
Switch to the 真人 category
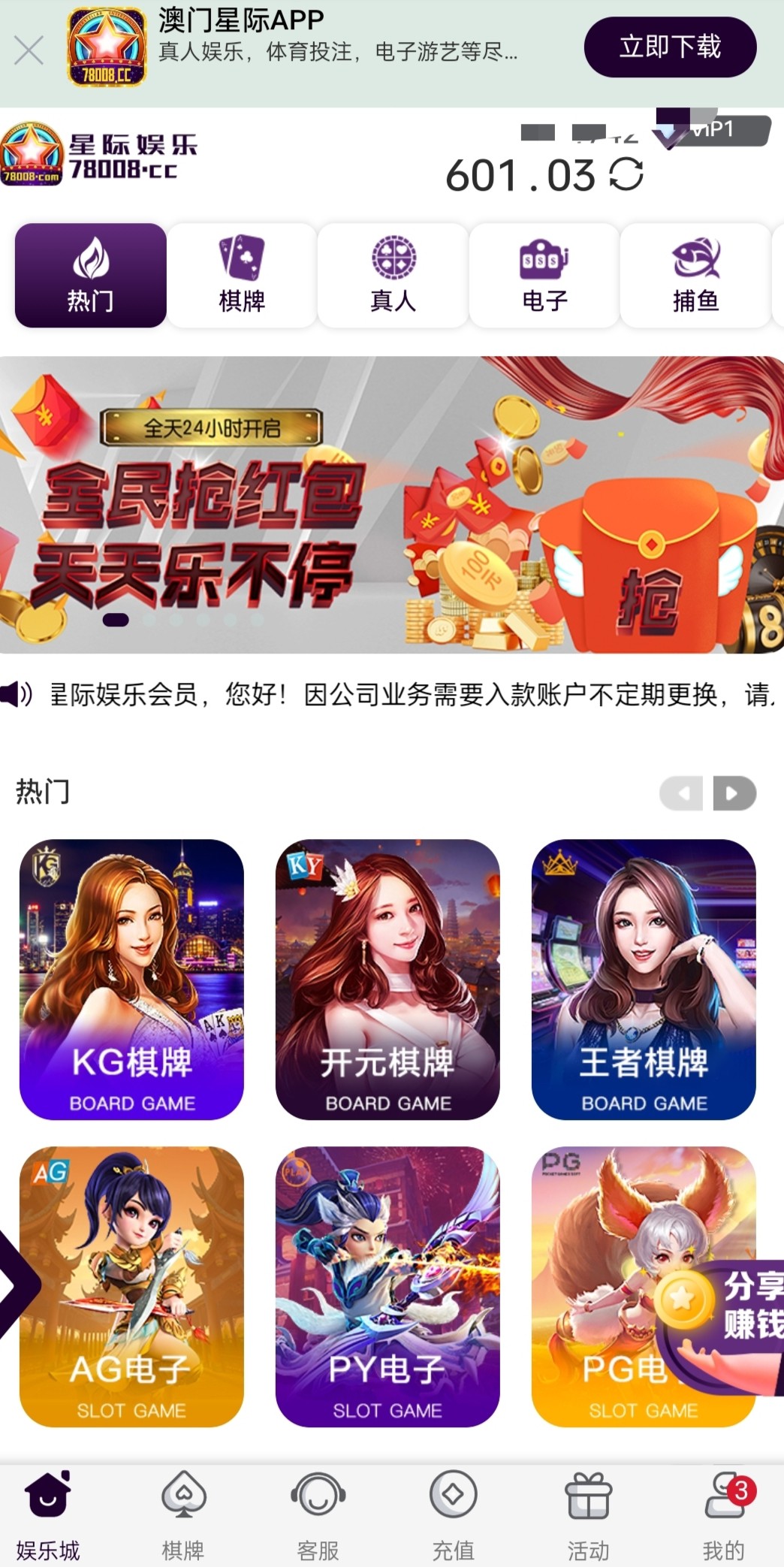pyautogui.click(x=393, y=276)
